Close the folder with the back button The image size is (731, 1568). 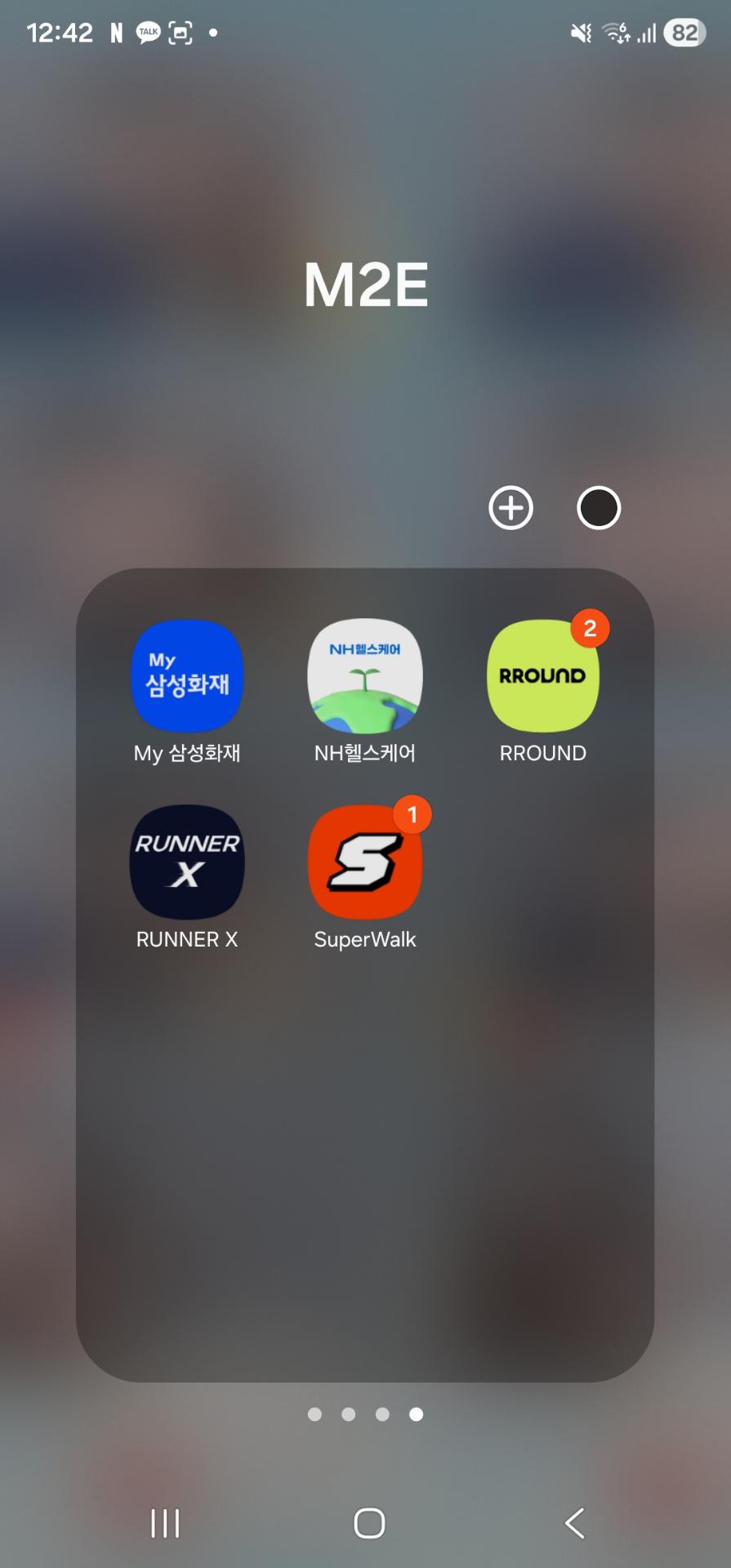575,1523
